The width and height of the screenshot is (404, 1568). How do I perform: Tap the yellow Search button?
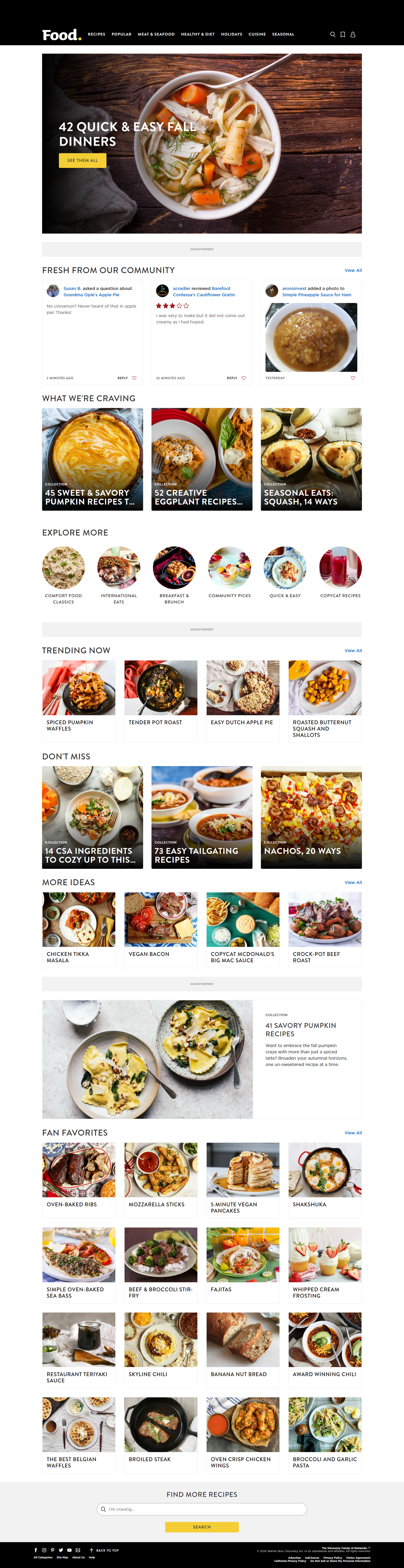(202, 1527)
